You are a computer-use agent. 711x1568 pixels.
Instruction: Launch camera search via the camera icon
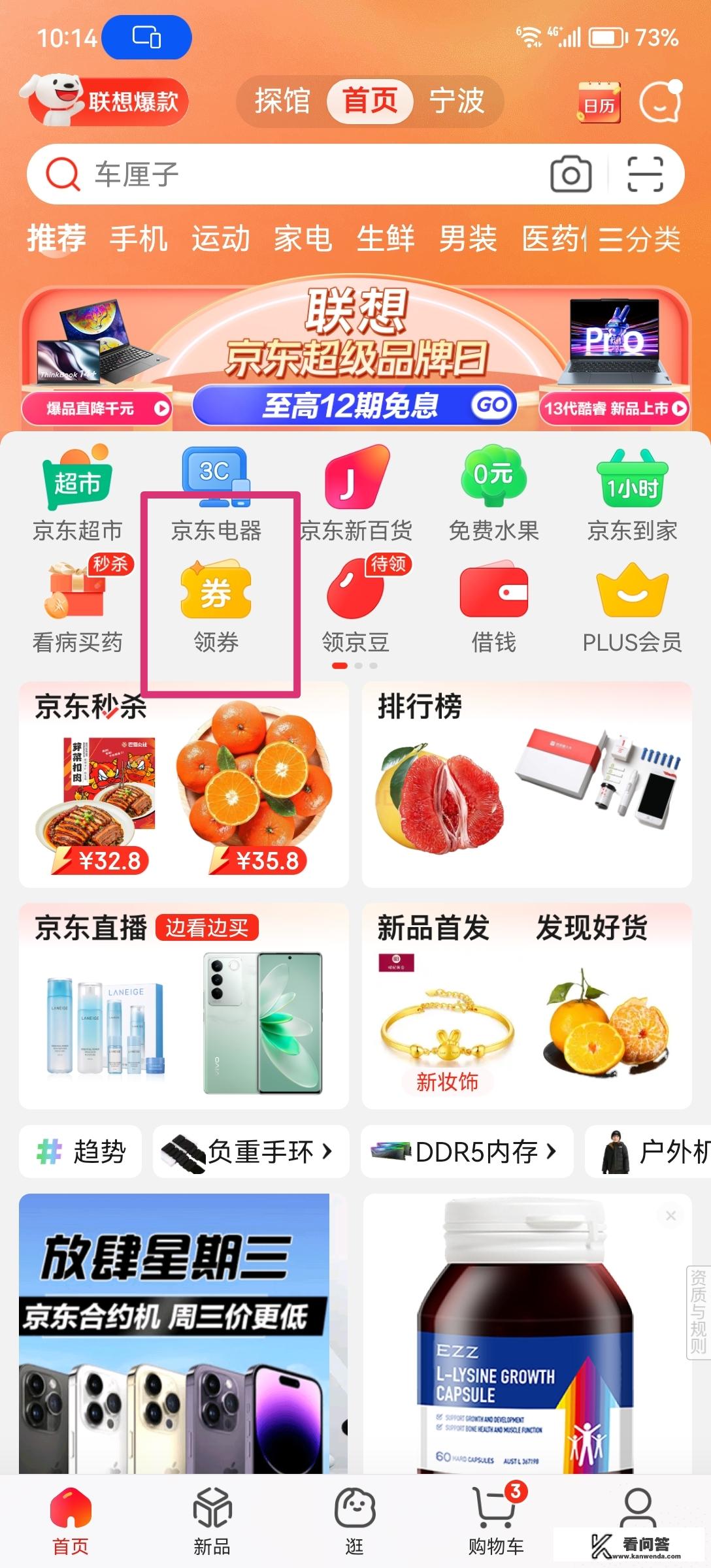tap(570, 174)
